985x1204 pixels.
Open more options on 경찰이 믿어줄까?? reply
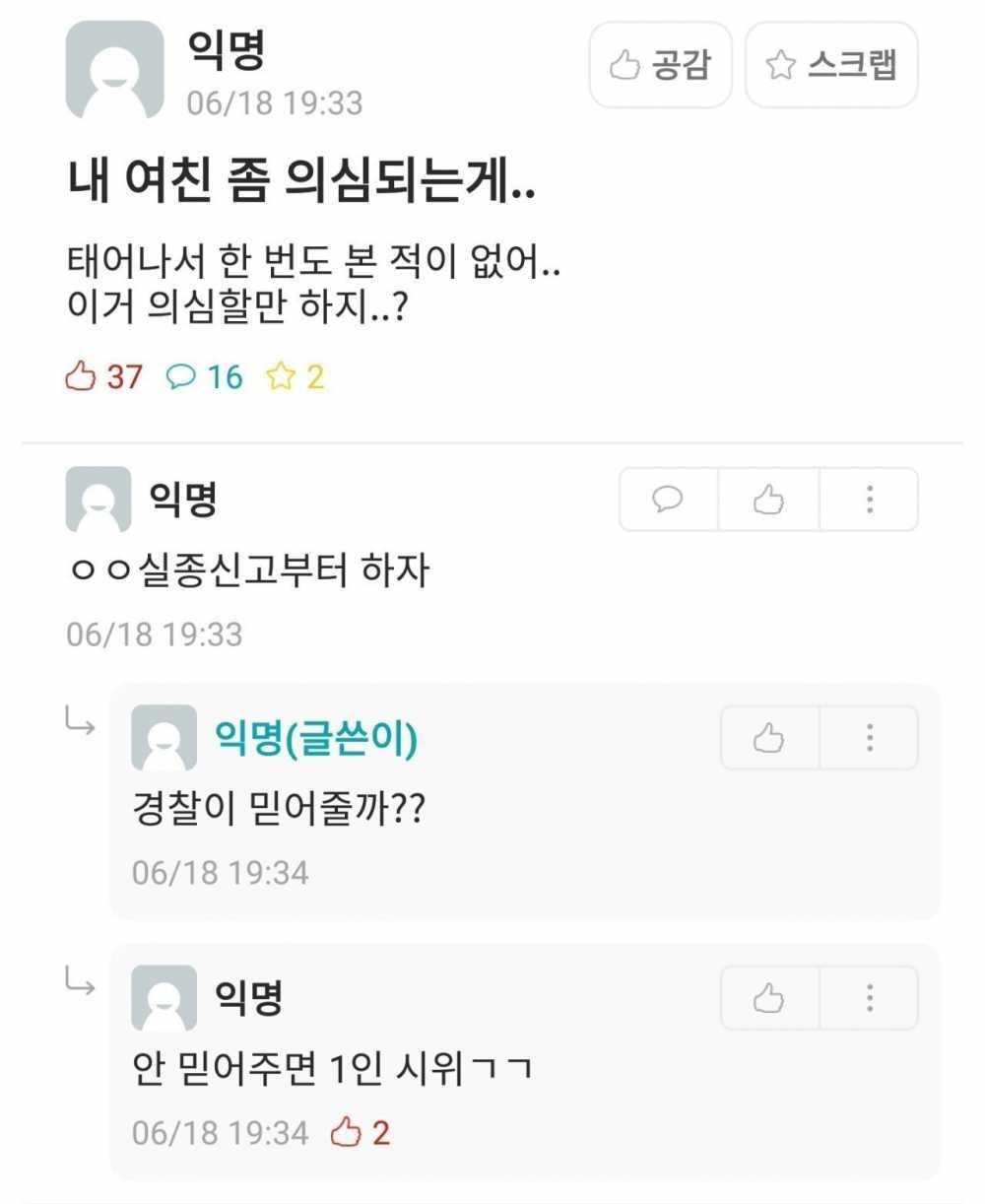(869, 737)
